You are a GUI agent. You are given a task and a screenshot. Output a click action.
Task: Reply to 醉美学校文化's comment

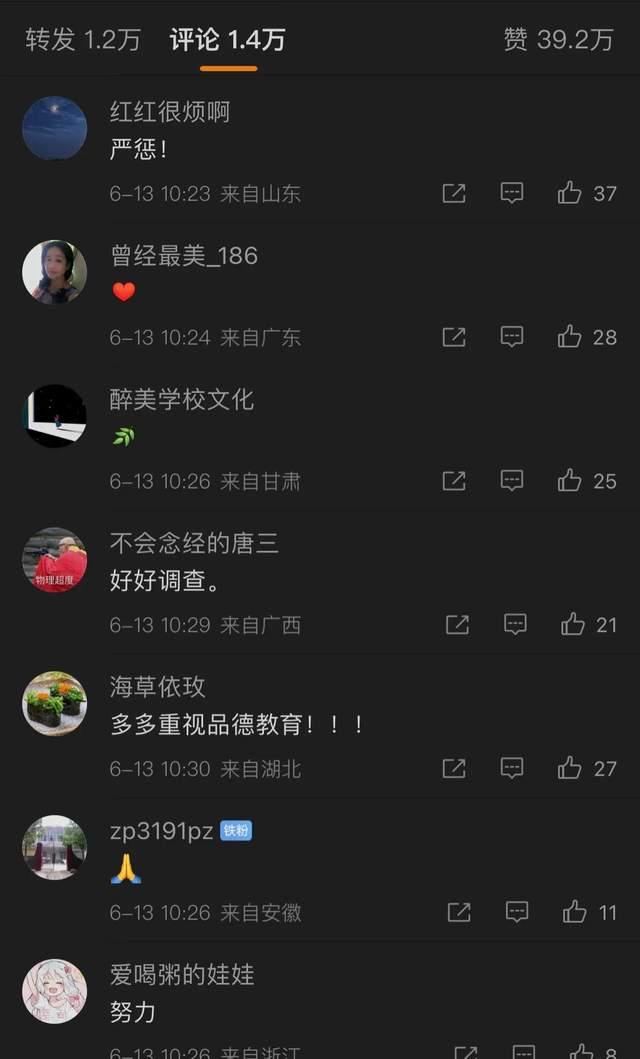pos(512,481)
